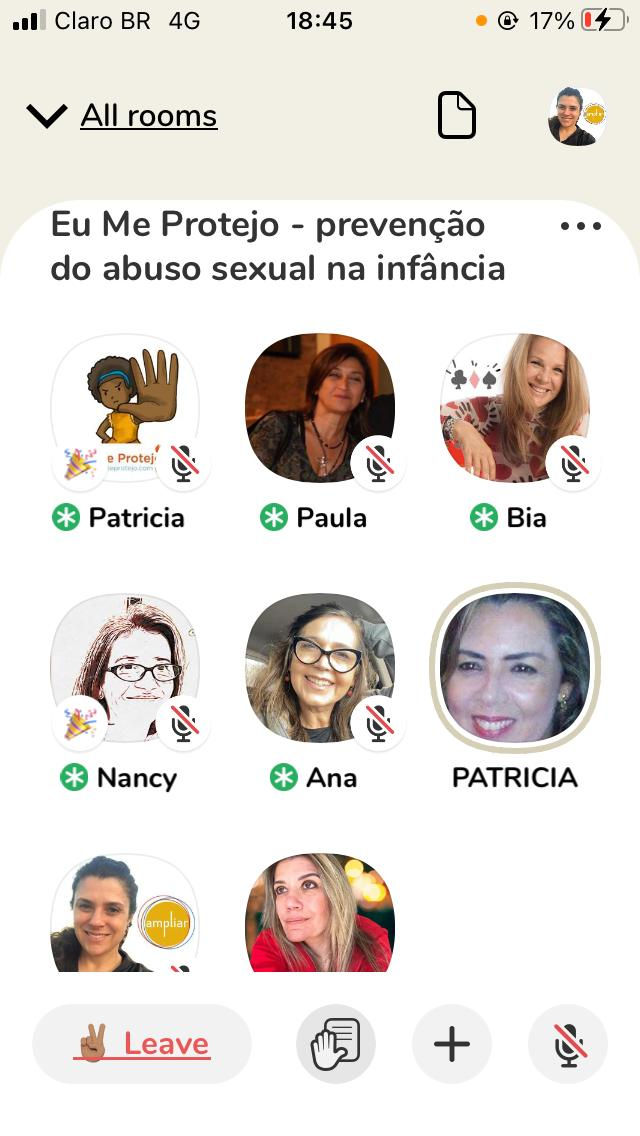Open my profile picture at top
The width and height of the screenshot is (640, 1136).
tap(577, 117)
